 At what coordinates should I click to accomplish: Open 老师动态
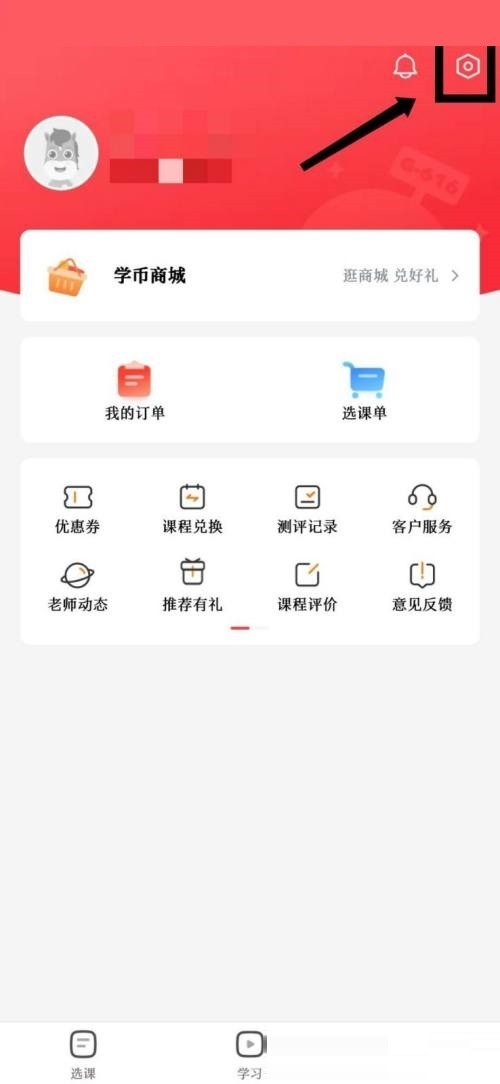(x=77, y=587)
